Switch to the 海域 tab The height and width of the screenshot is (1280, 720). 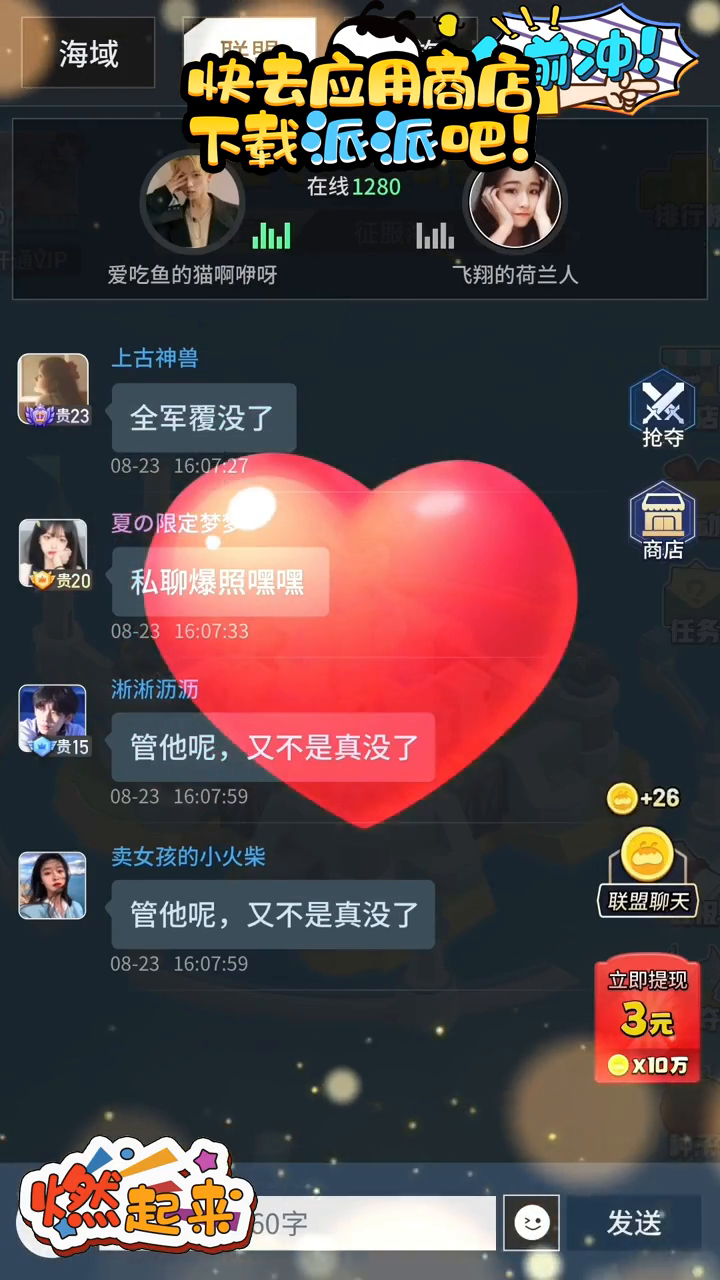tap(88, 53)
